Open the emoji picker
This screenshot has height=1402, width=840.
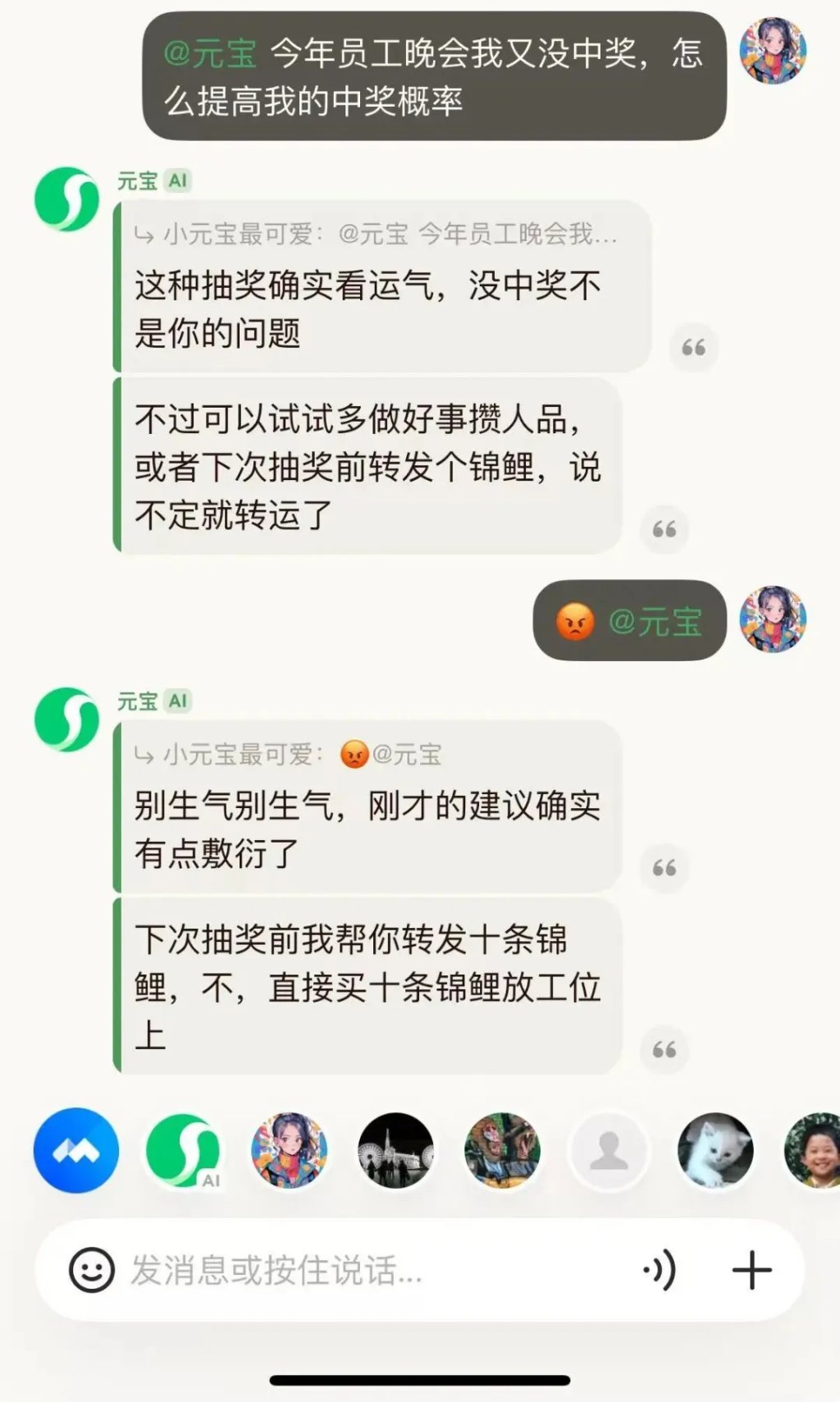[91, 1270]
